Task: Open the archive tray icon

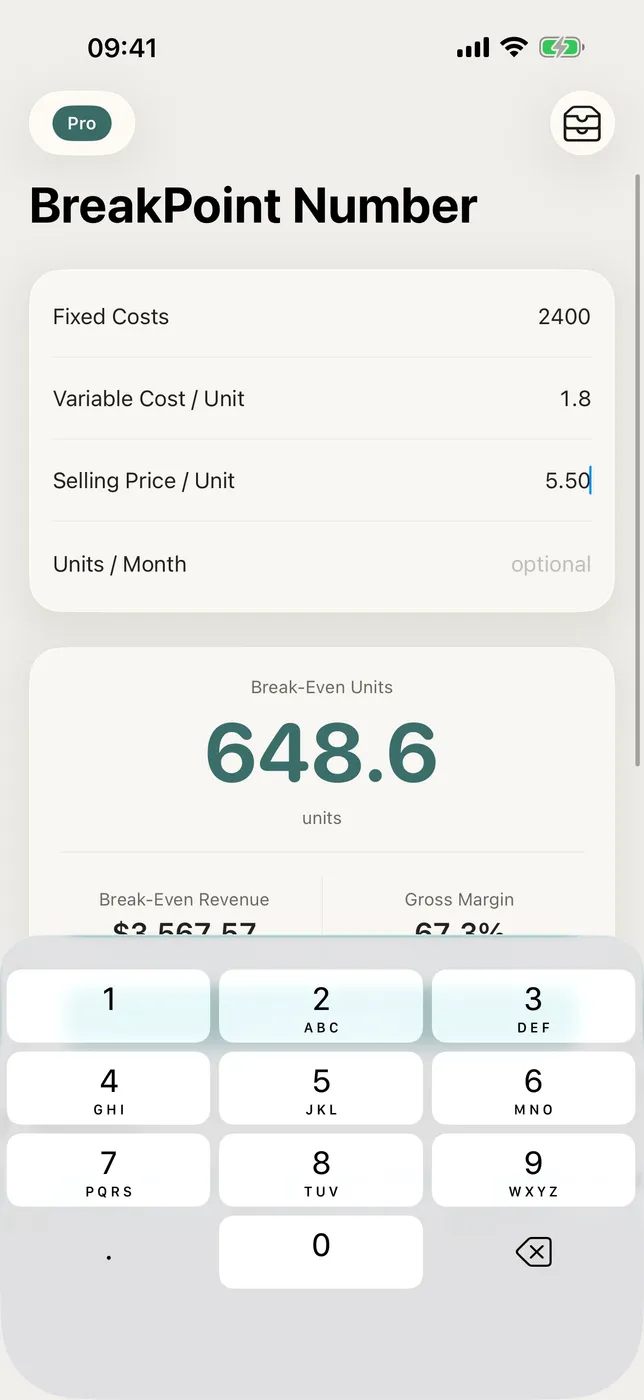Action: (x=582, y=124)
